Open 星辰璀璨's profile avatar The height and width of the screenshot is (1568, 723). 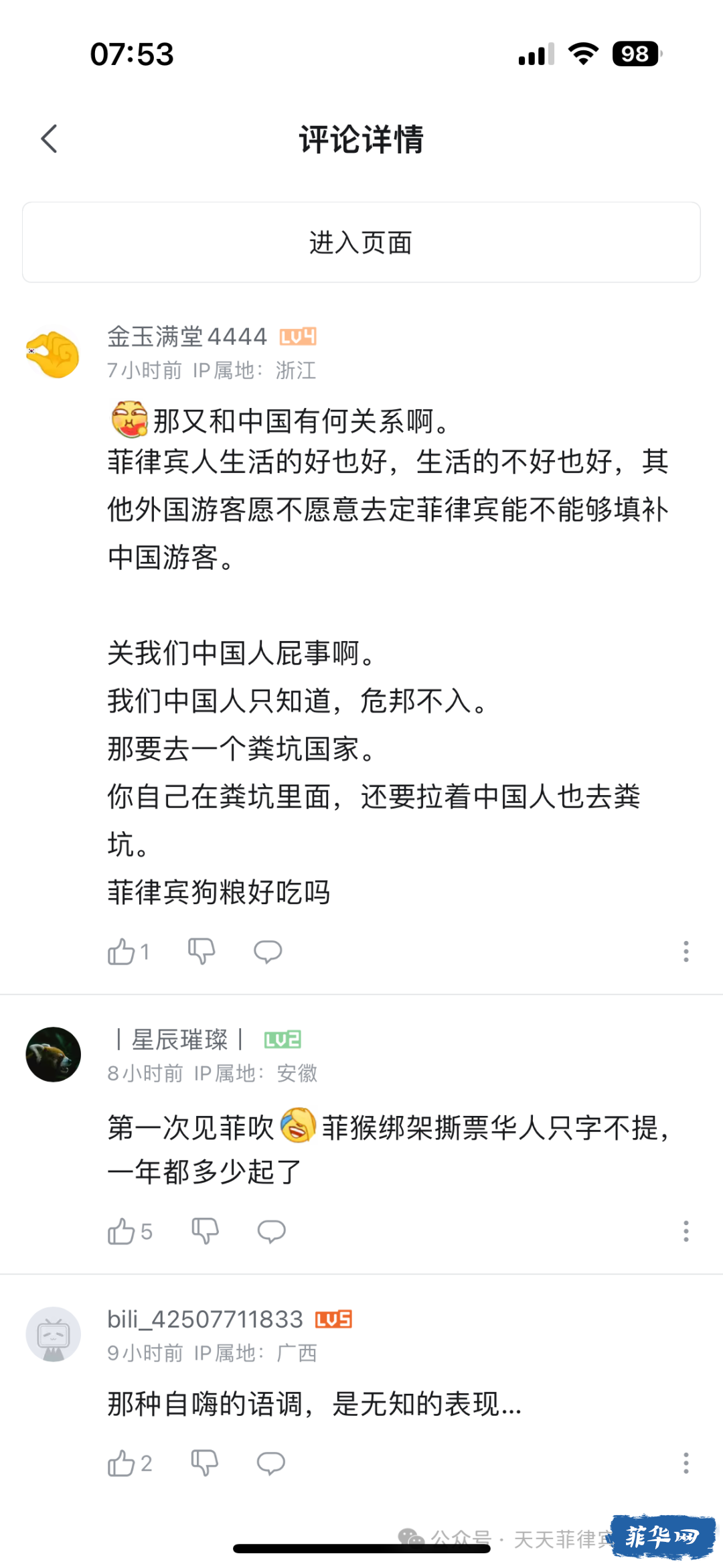53,1054
